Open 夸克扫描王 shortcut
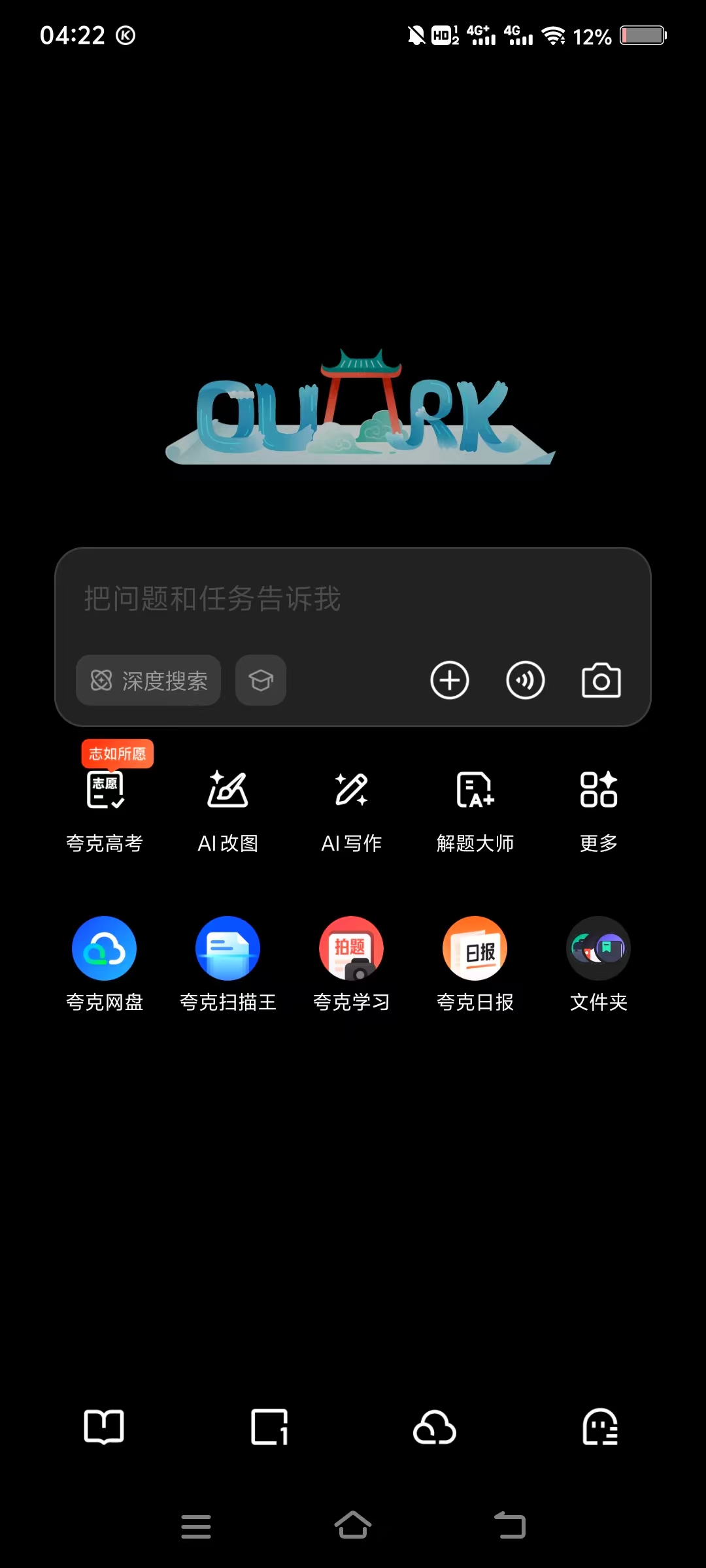706x1568 pixels. [x=227, y=962]
